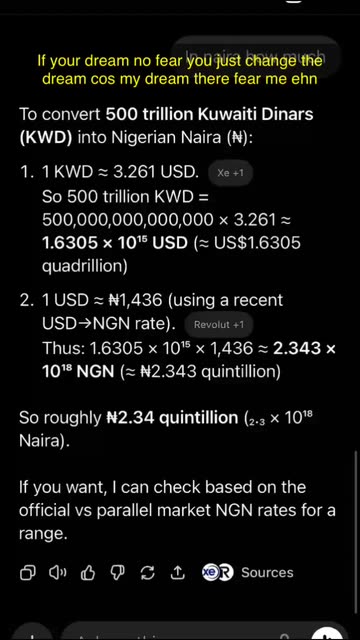Give the response a thumbs down
This screenshot has height=640, width=360.
[x=117, y=573]
